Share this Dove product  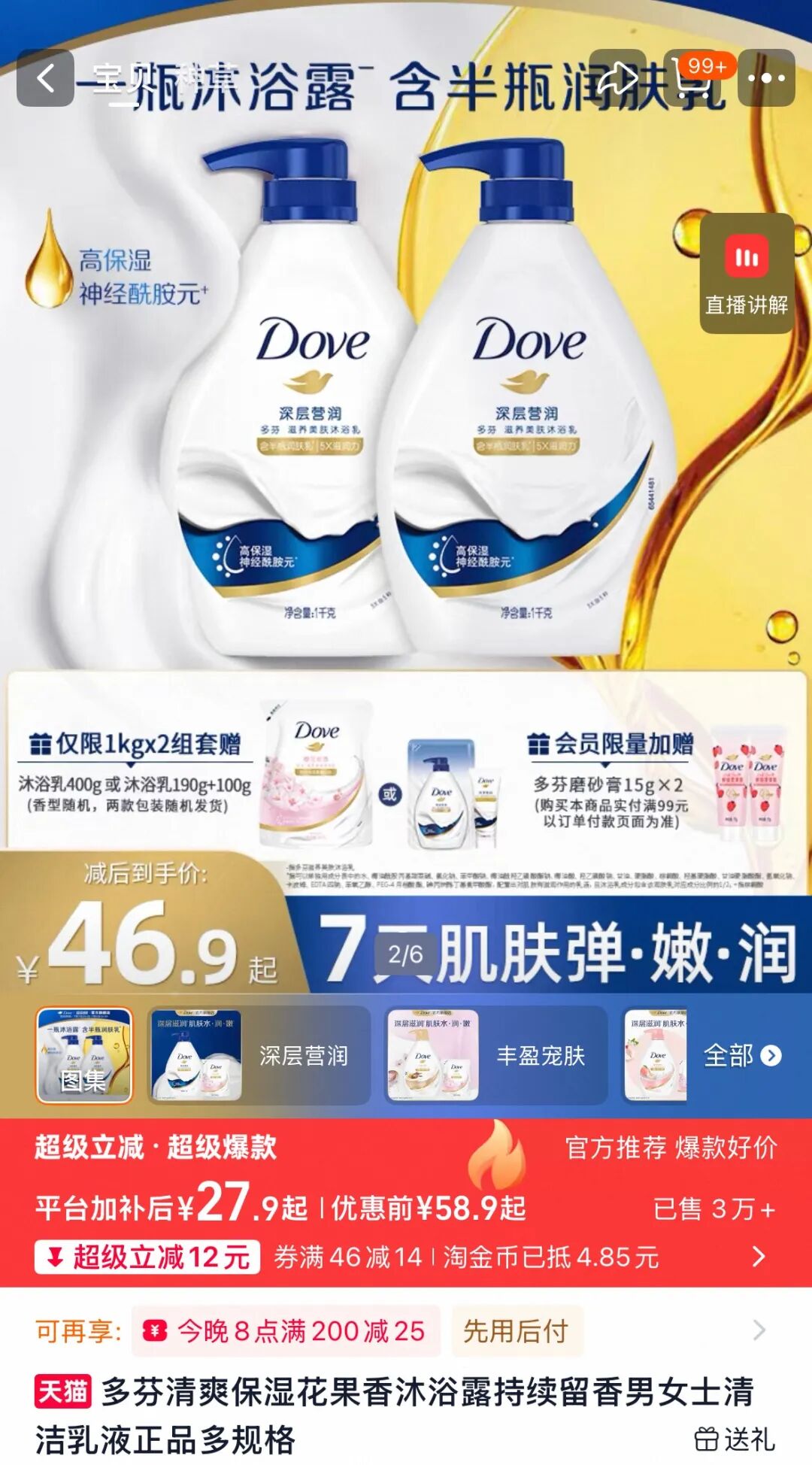(617, 77)
